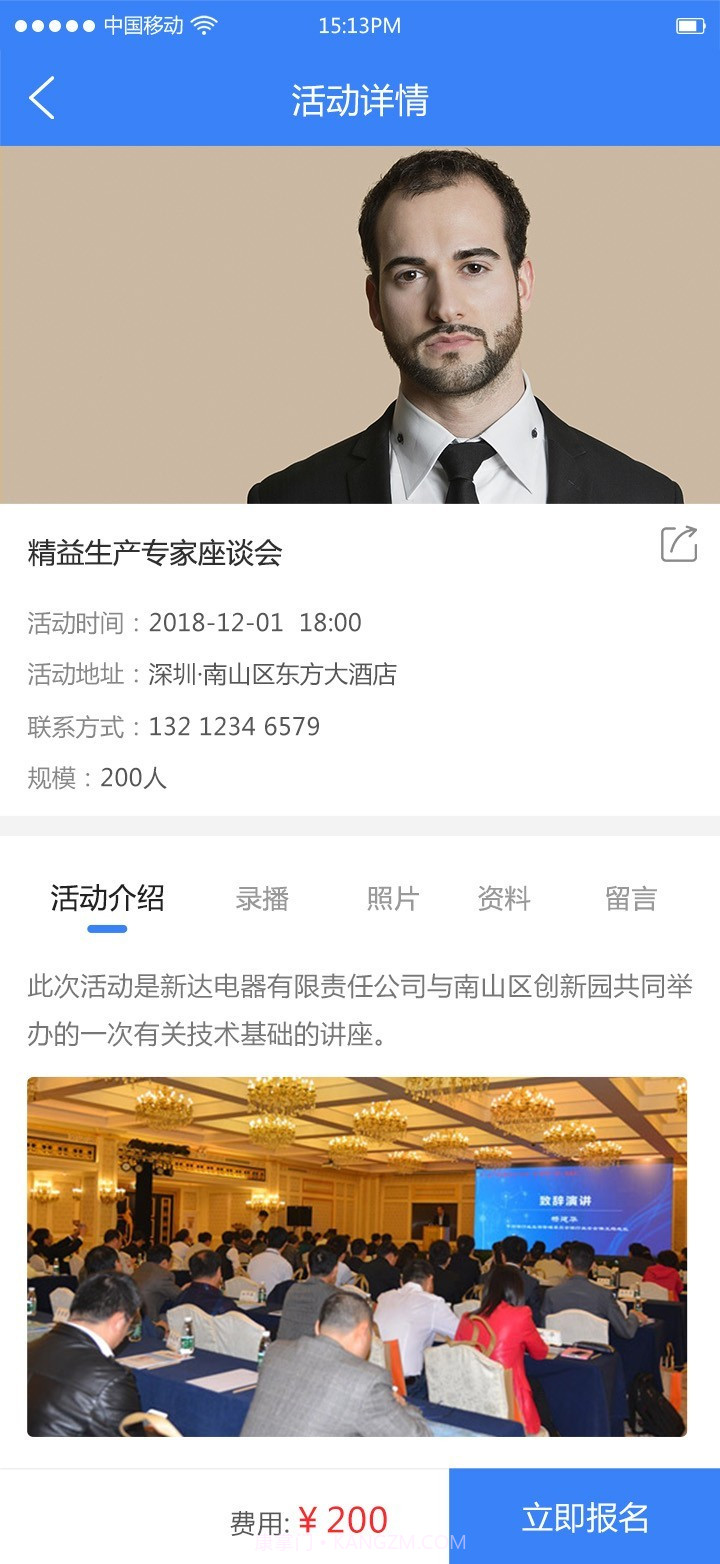This screenshot has width=720, height=1564.
Task: Click the back arrow to return
Action: click(40, 97)
